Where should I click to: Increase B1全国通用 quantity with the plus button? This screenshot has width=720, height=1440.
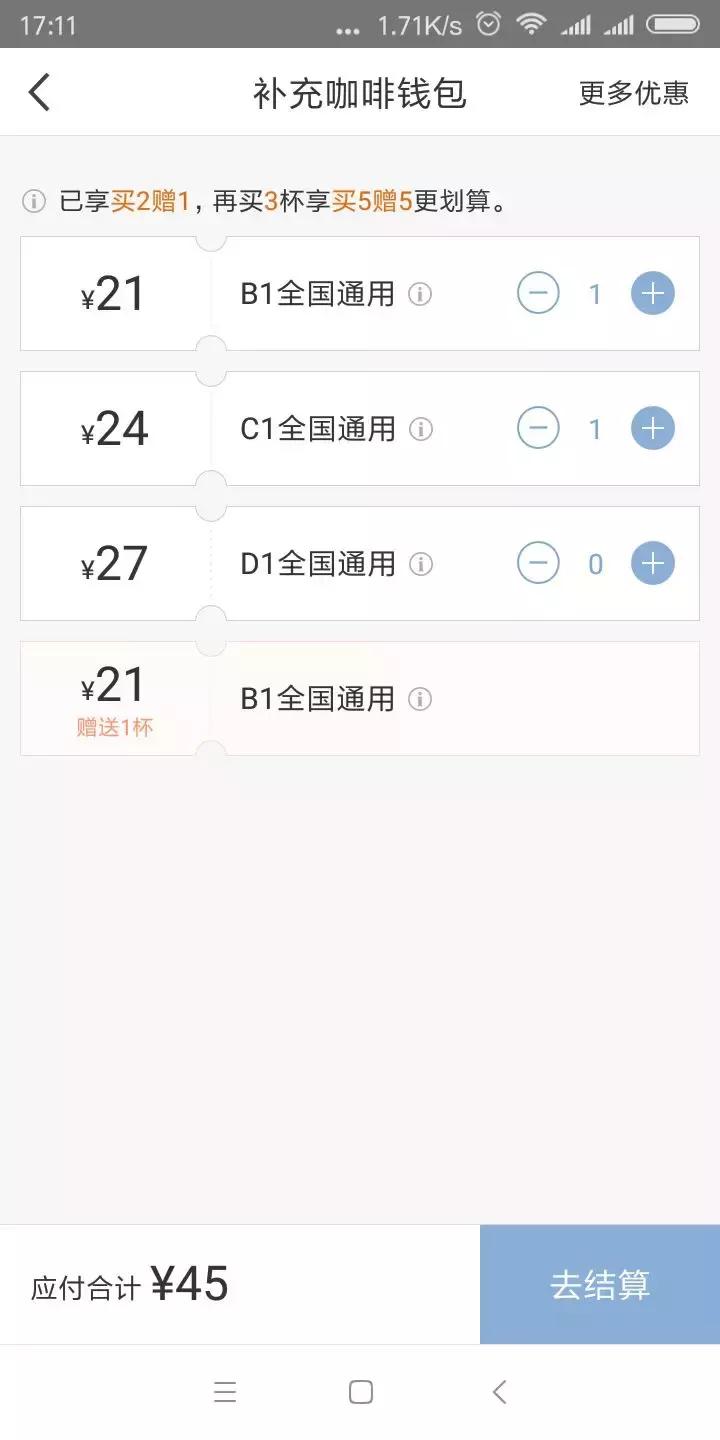(x=651, y=293)
